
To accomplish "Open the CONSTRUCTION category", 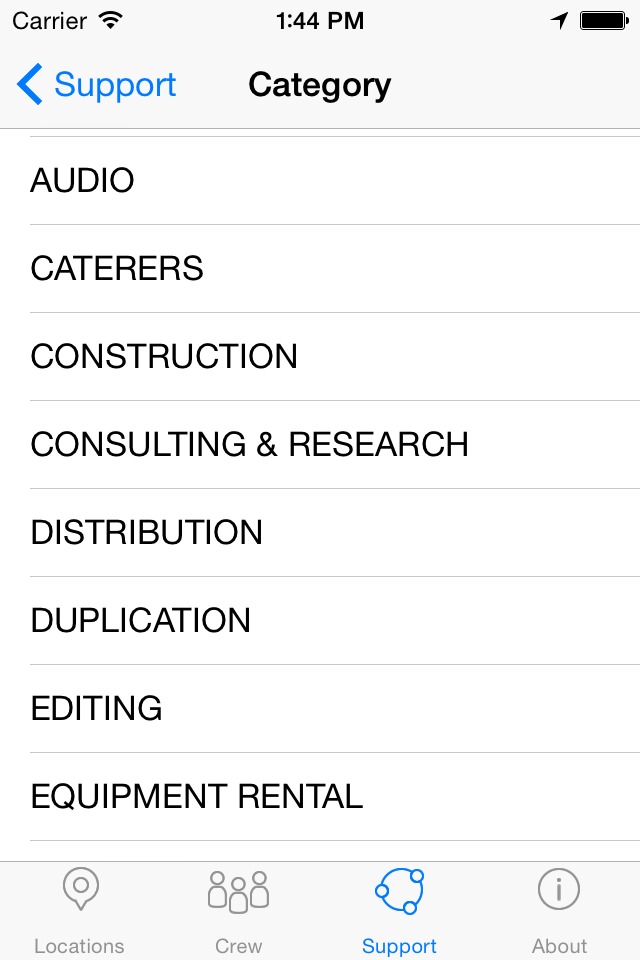I will (x=320, y=357).
